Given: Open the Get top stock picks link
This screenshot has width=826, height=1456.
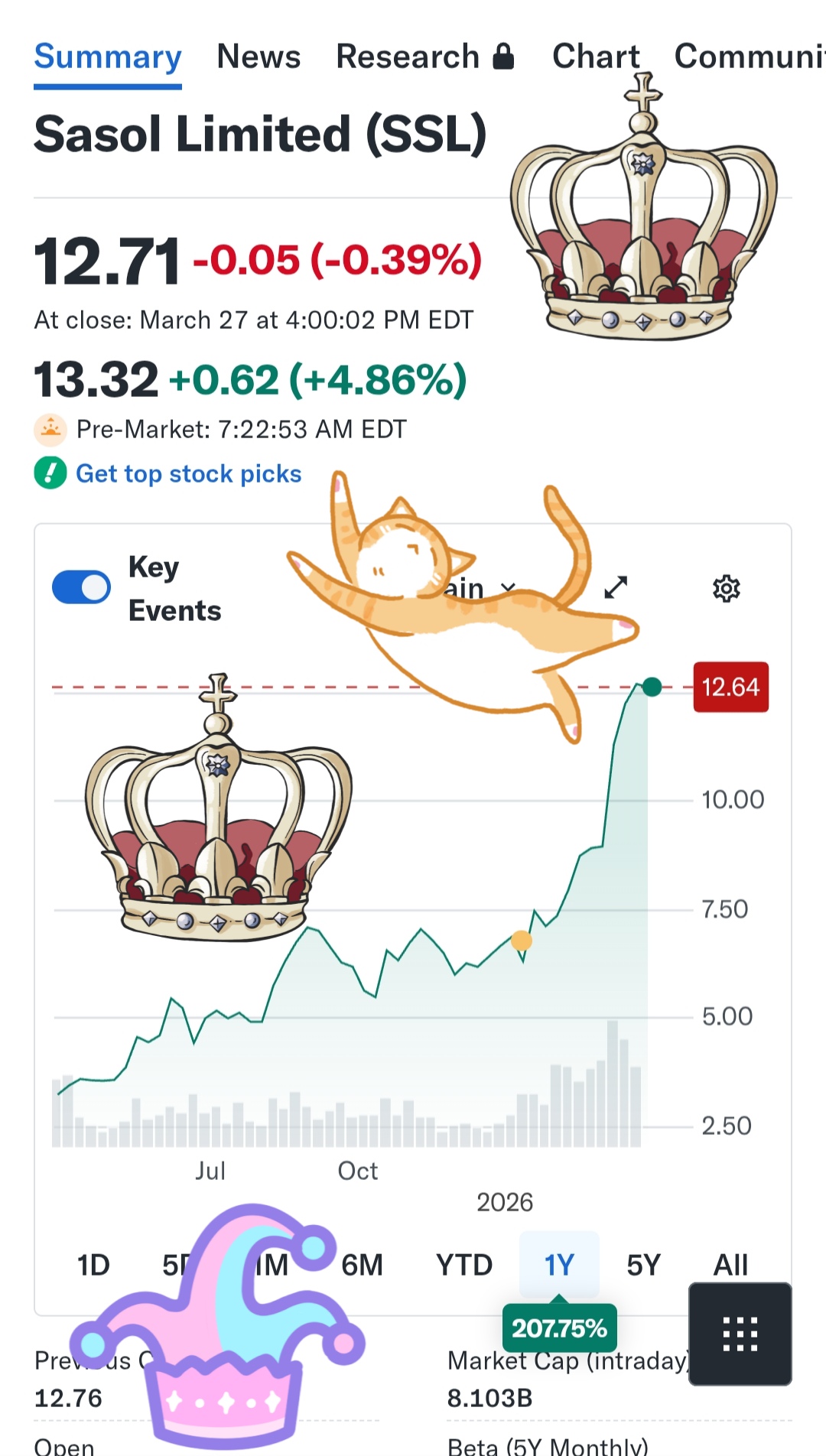Looking at the screenshot, I should click(188, 473).
